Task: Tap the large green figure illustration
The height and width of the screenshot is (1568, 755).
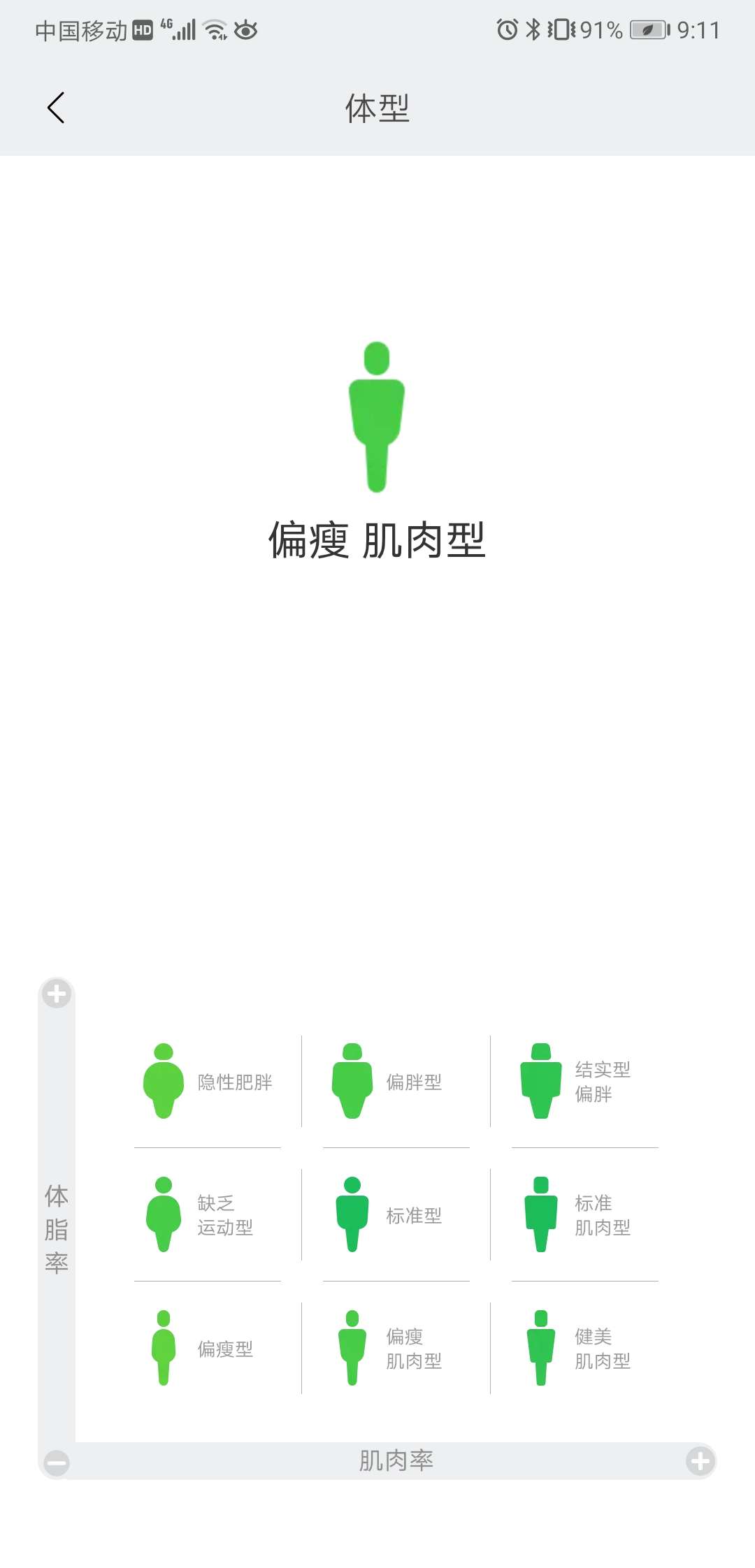Action: 375,416
